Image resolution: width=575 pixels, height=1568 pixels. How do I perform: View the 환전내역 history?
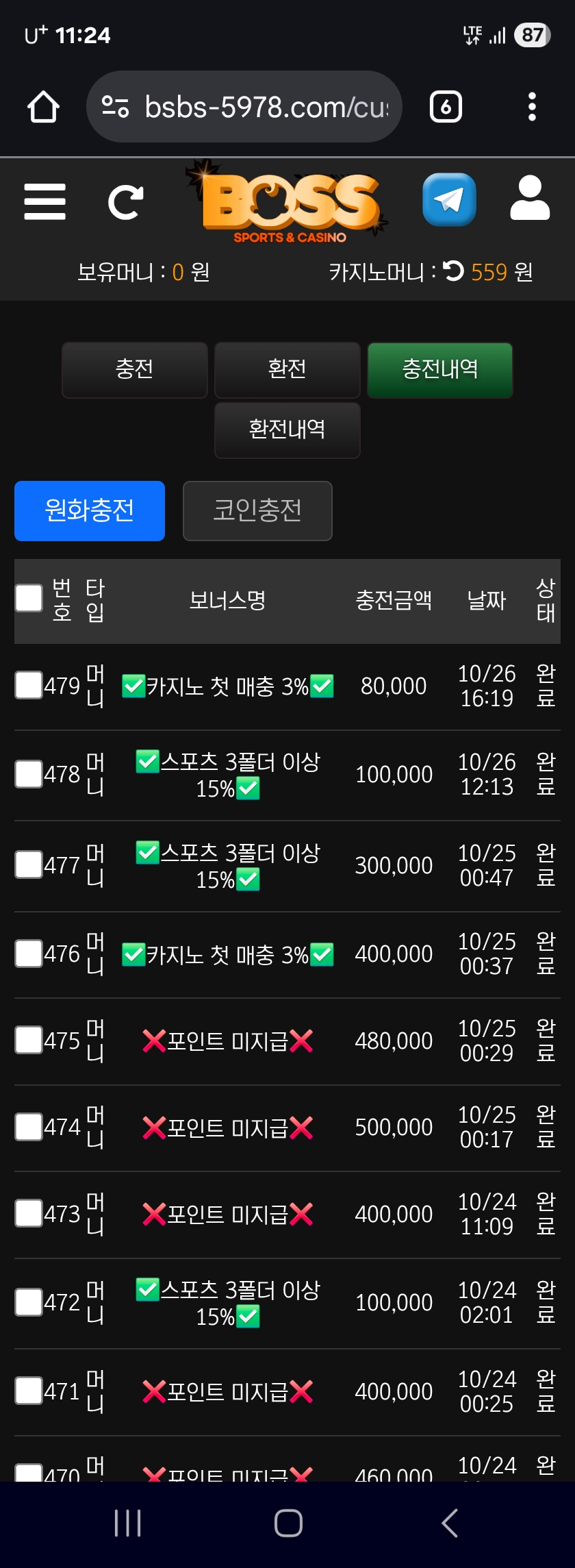(287, 430)
